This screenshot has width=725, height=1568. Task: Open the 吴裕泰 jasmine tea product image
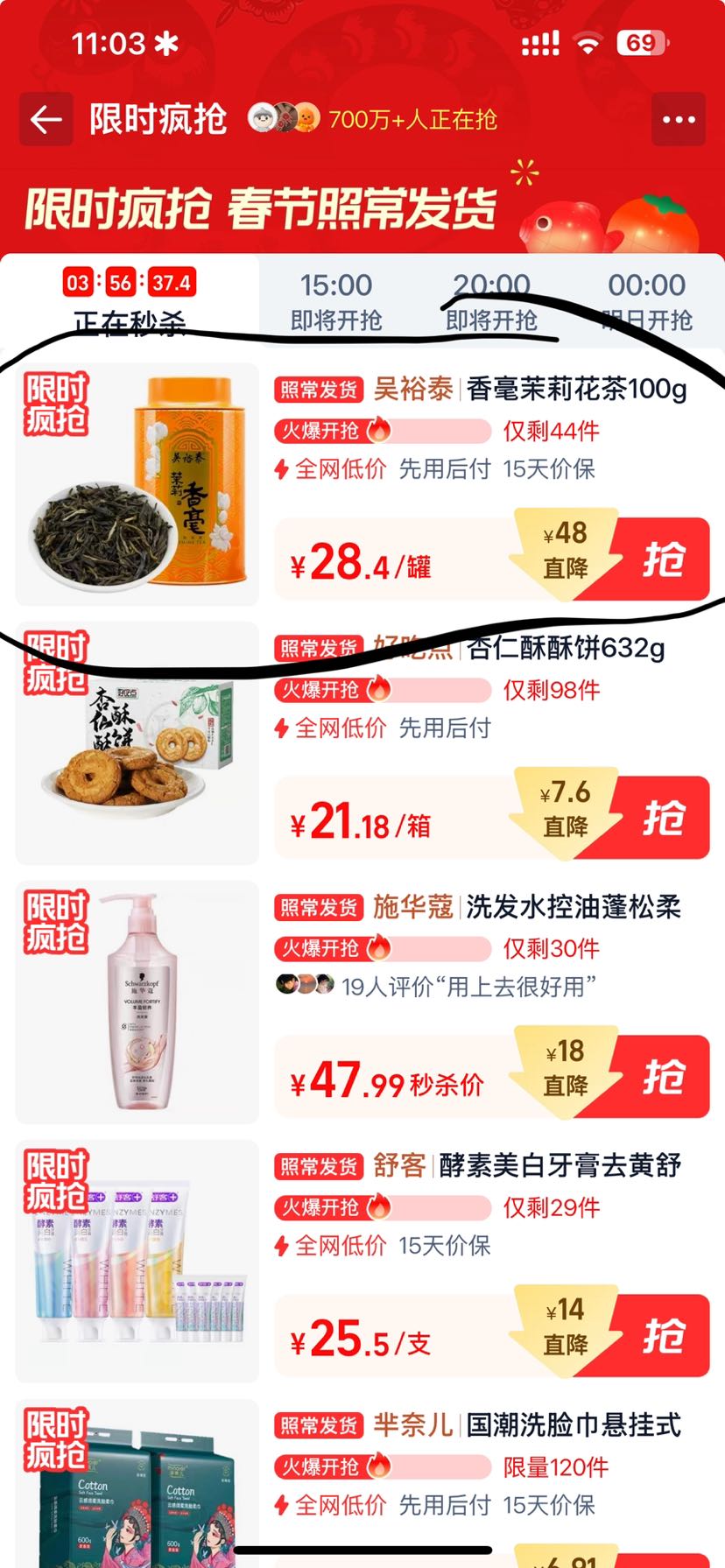pos(137,484)
